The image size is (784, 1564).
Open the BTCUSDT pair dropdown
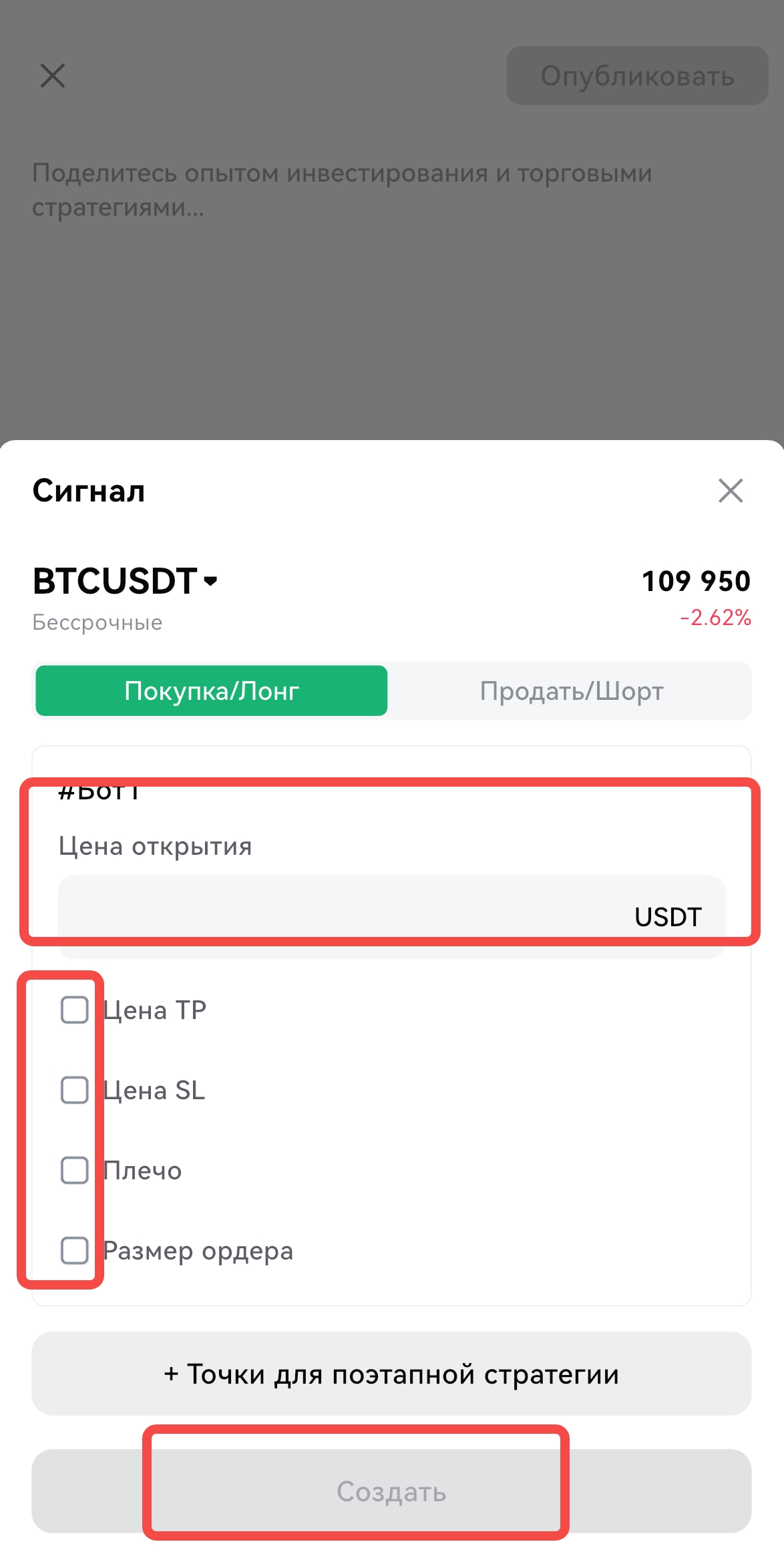[x=126, y=581]
